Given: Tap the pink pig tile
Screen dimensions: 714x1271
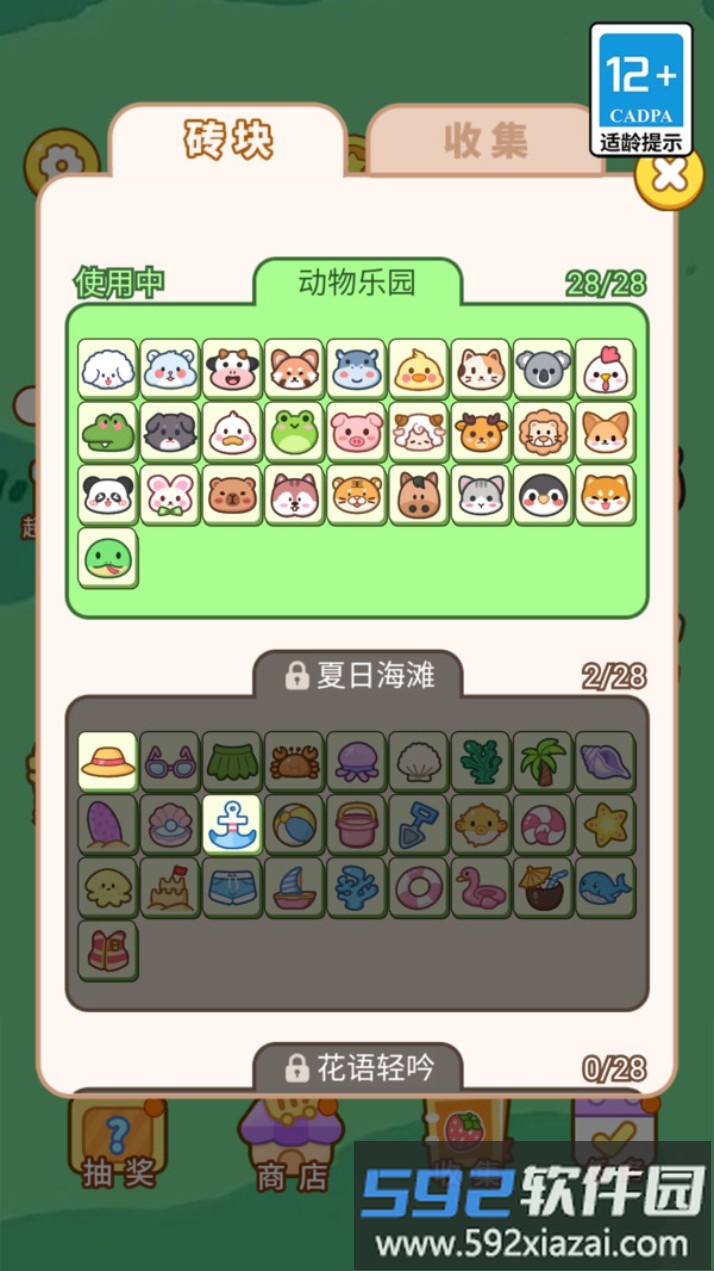Looking at the screenshot, I should [357, 433].
